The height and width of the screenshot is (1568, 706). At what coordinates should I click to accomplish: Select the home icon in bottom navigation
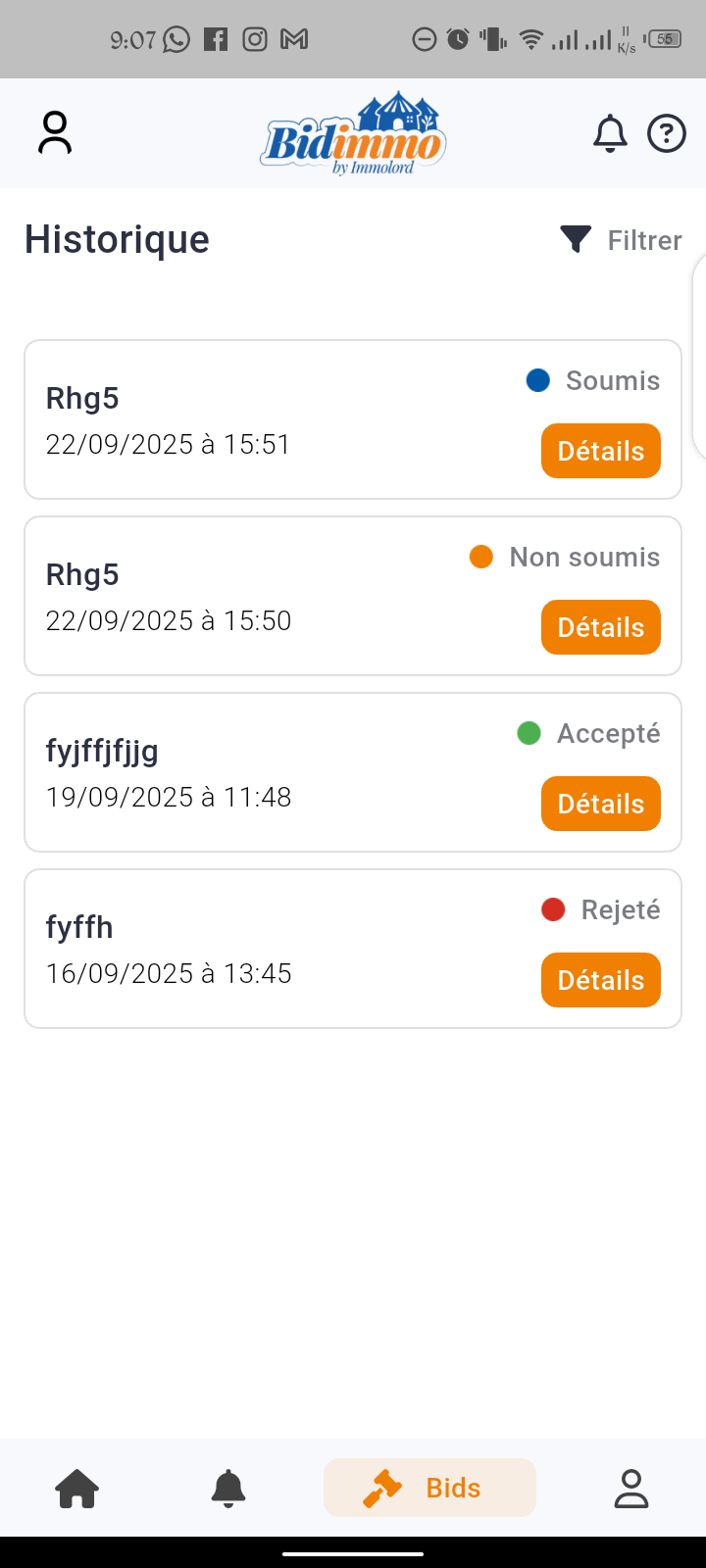point(77,1488)
